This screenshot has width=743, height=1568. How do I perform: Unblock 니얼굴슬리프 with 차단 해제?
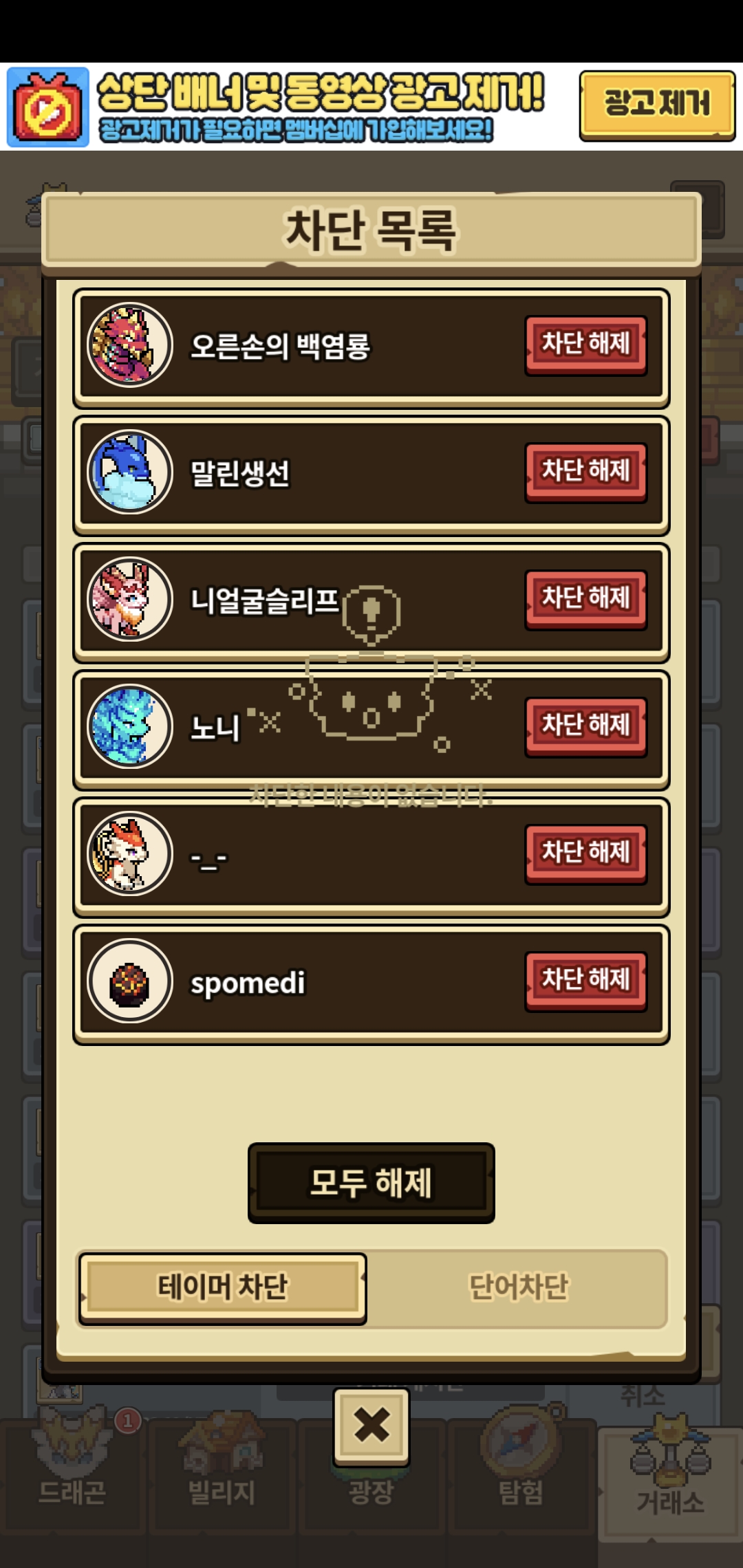pos(585,599)
